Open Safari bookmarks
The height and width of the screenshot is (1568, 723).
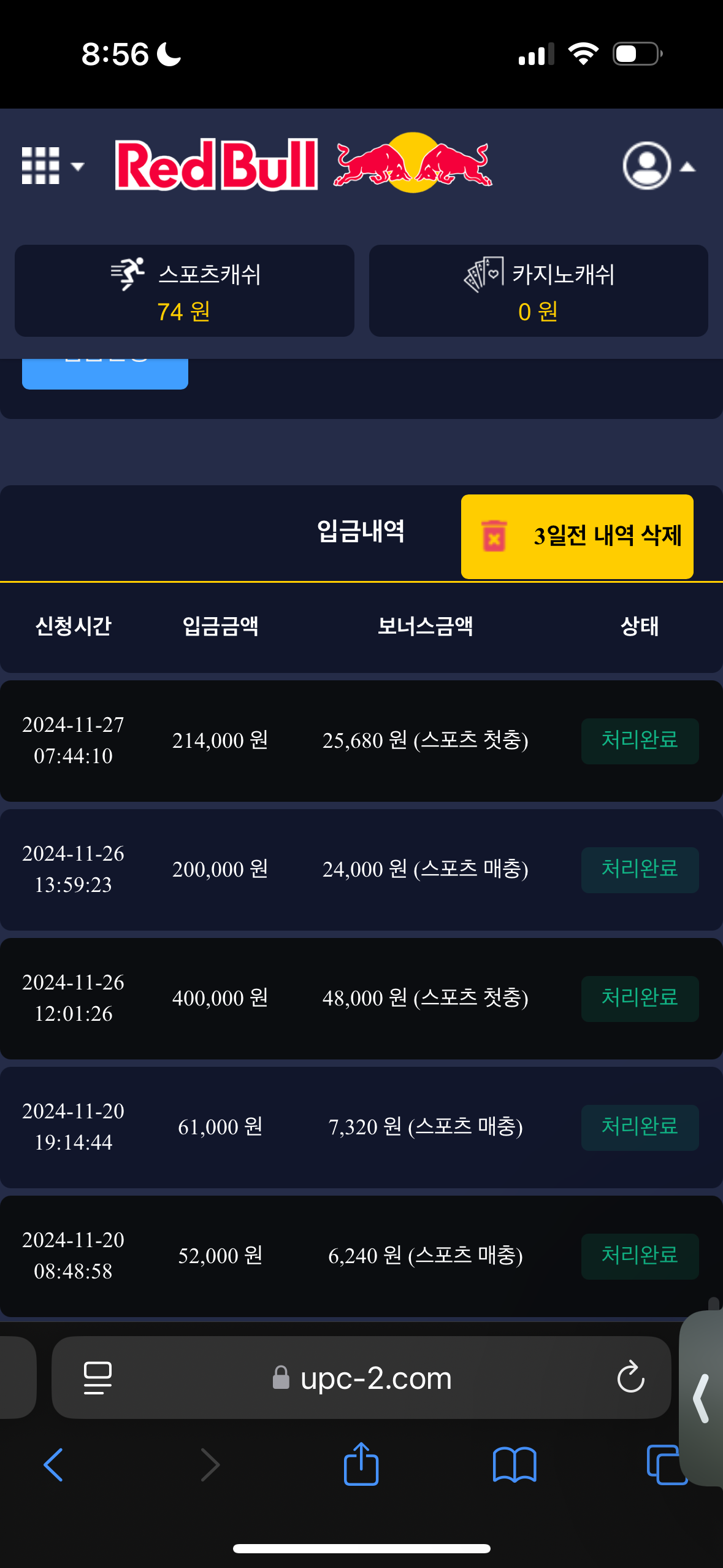click(x=514, y=1465)
